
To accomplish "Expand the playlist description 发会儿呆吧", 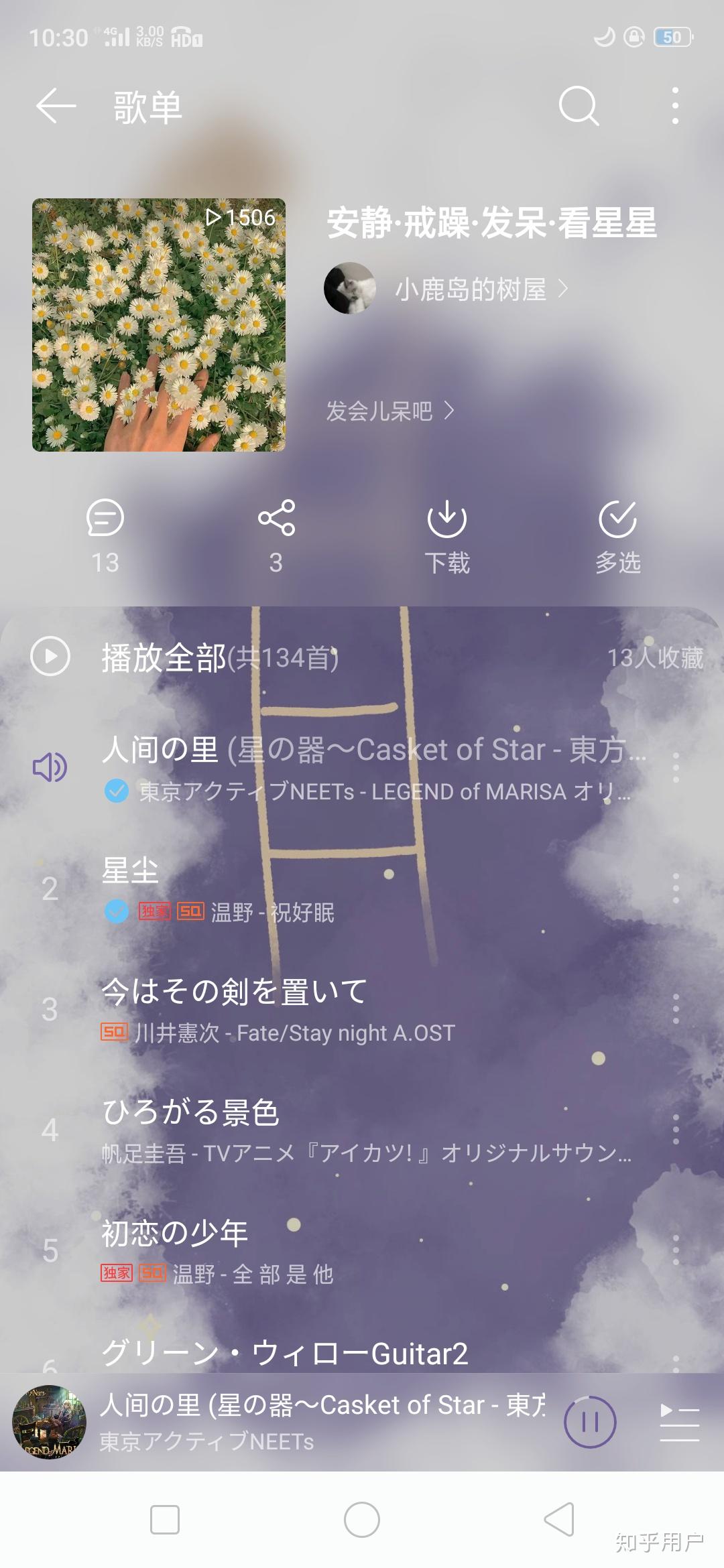I will [389, 411].
